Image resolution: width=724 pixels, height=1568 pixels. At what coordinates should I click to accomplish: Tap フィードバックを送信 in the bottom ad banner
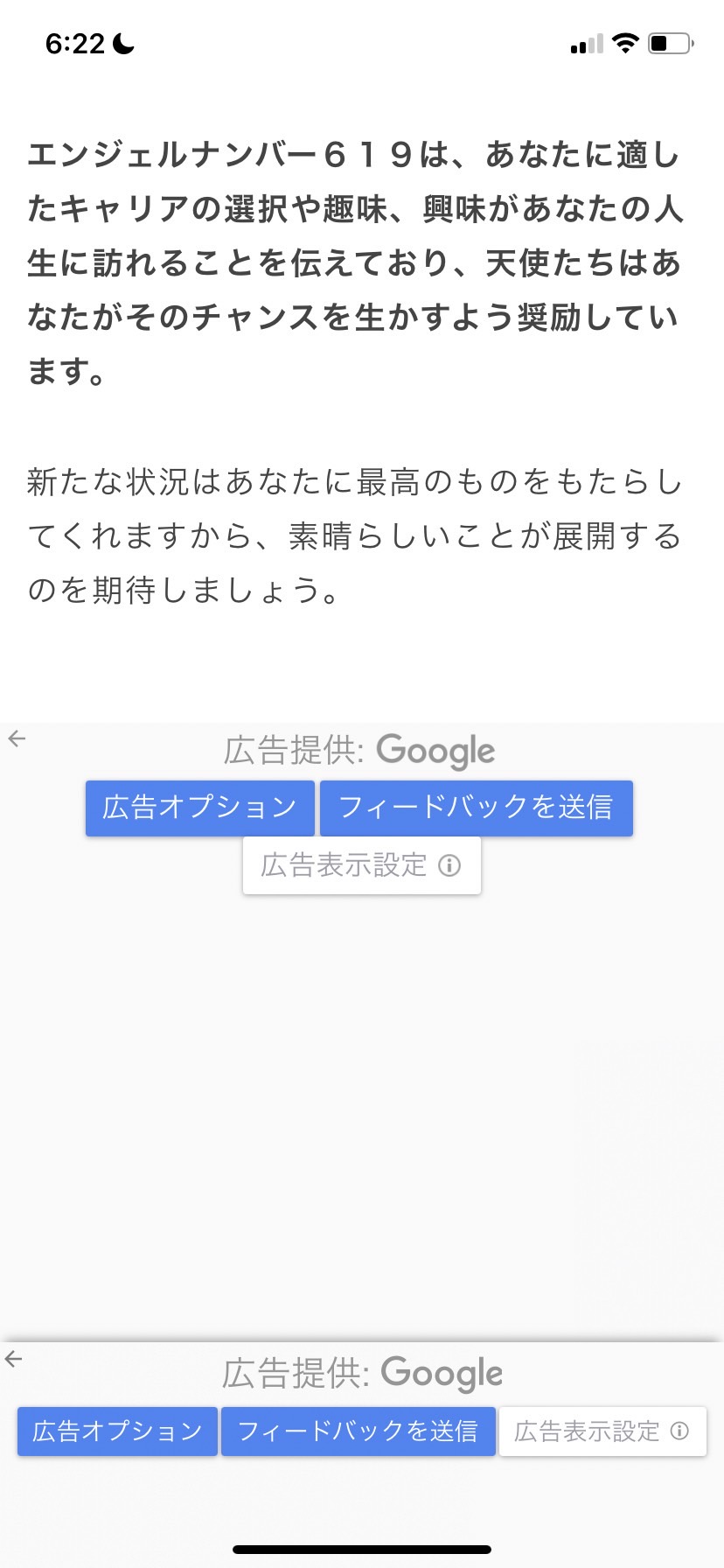point(359,1431)
